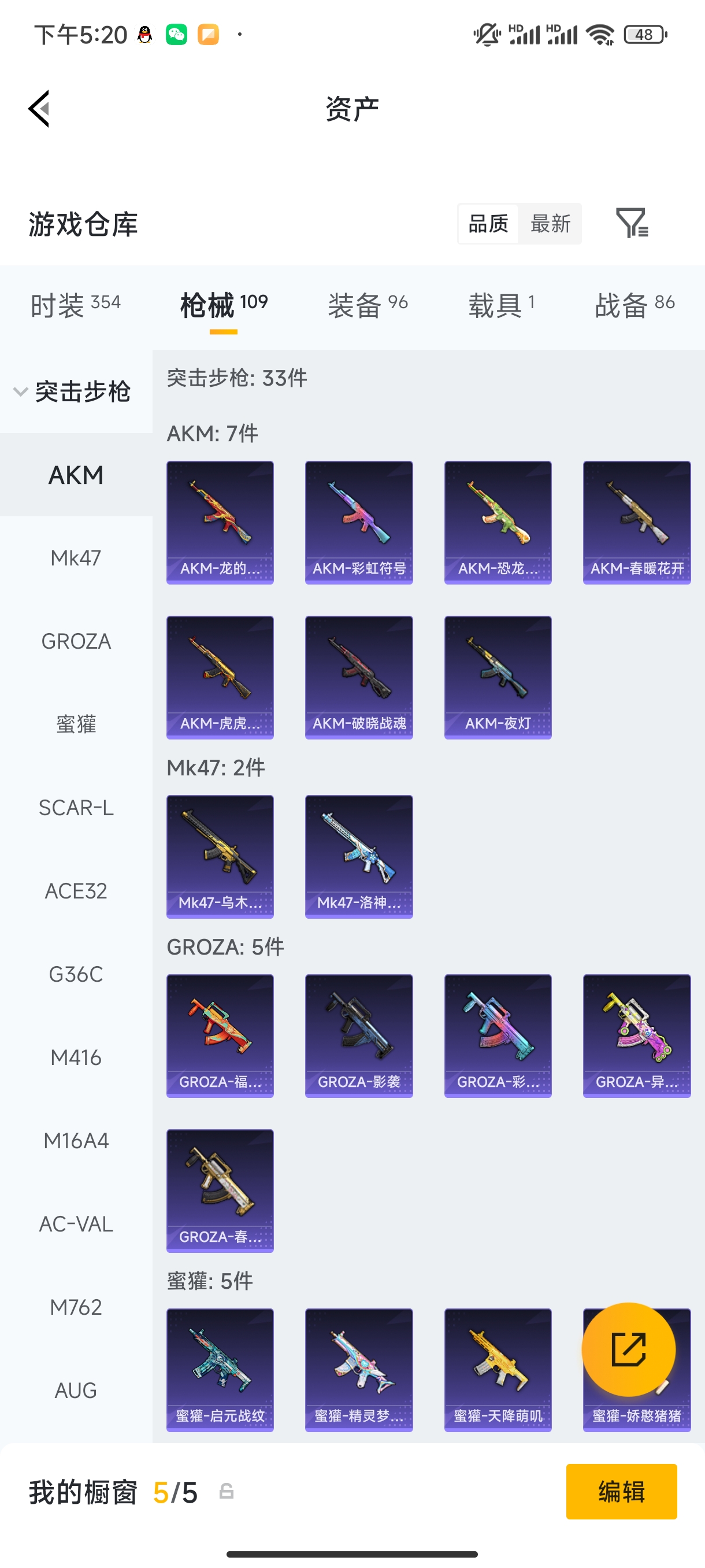
Task: Tap the orange floating share button
Action: point(628,1349)
